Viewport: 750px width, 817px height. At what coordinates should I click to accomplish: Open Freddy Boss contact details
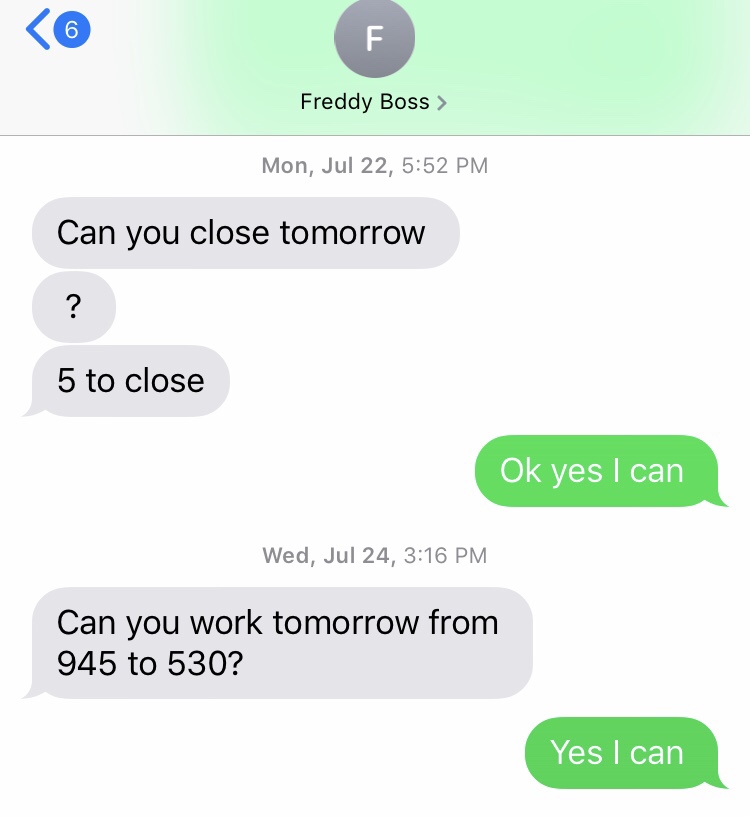[373, 102]
